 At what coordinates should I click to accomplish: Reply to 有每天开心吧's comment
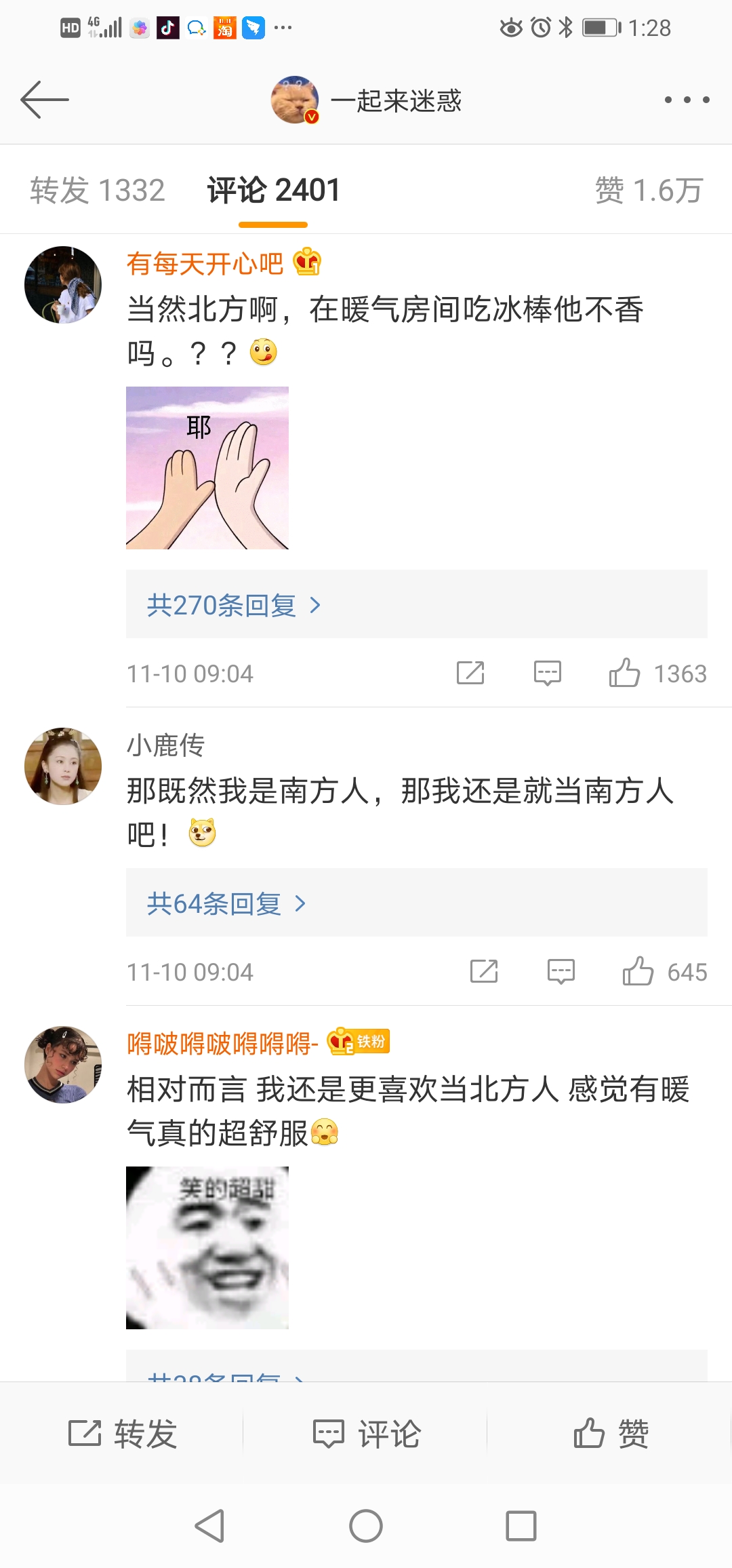click(x=547, y=673)
